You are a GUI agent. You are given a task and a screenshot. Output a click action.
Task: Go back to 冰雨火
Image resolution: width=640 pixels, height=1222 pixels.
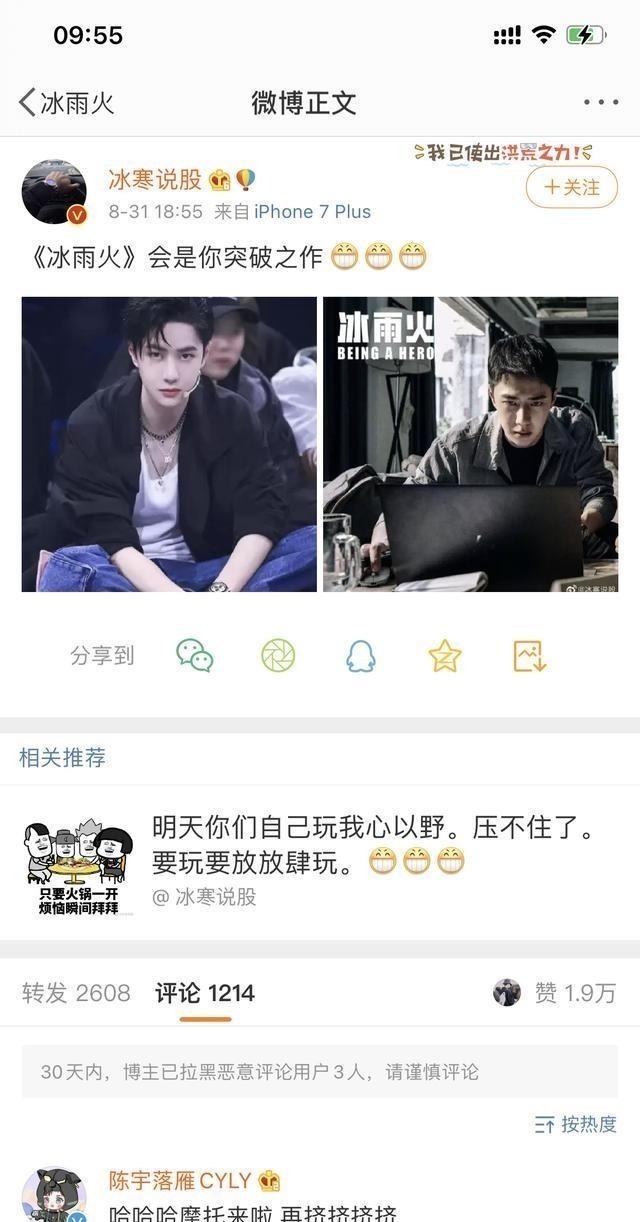pos(66,103)
